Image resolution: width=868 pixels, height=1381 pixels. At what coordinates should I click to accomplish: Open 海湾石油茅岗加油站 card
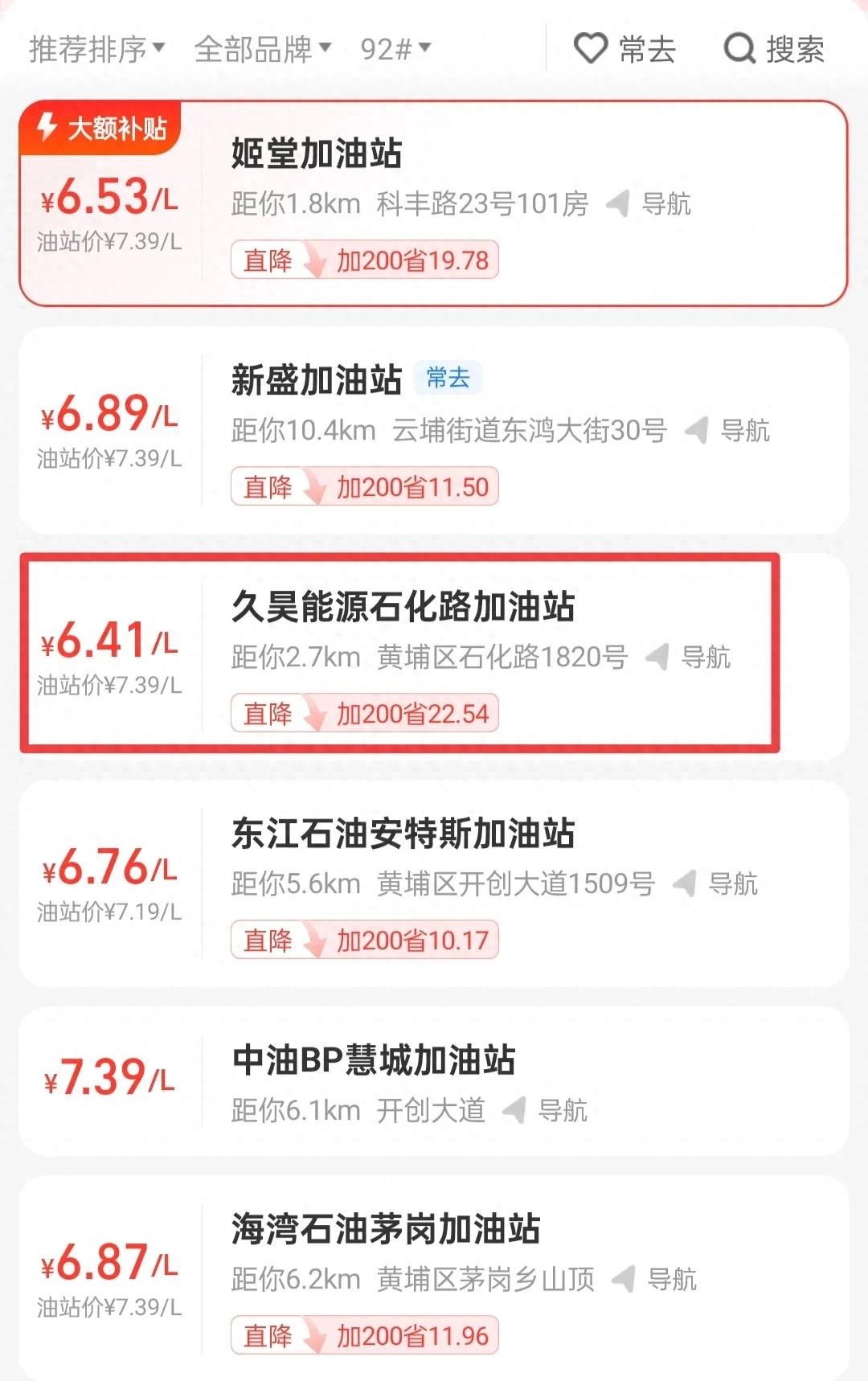(386, 1229)
